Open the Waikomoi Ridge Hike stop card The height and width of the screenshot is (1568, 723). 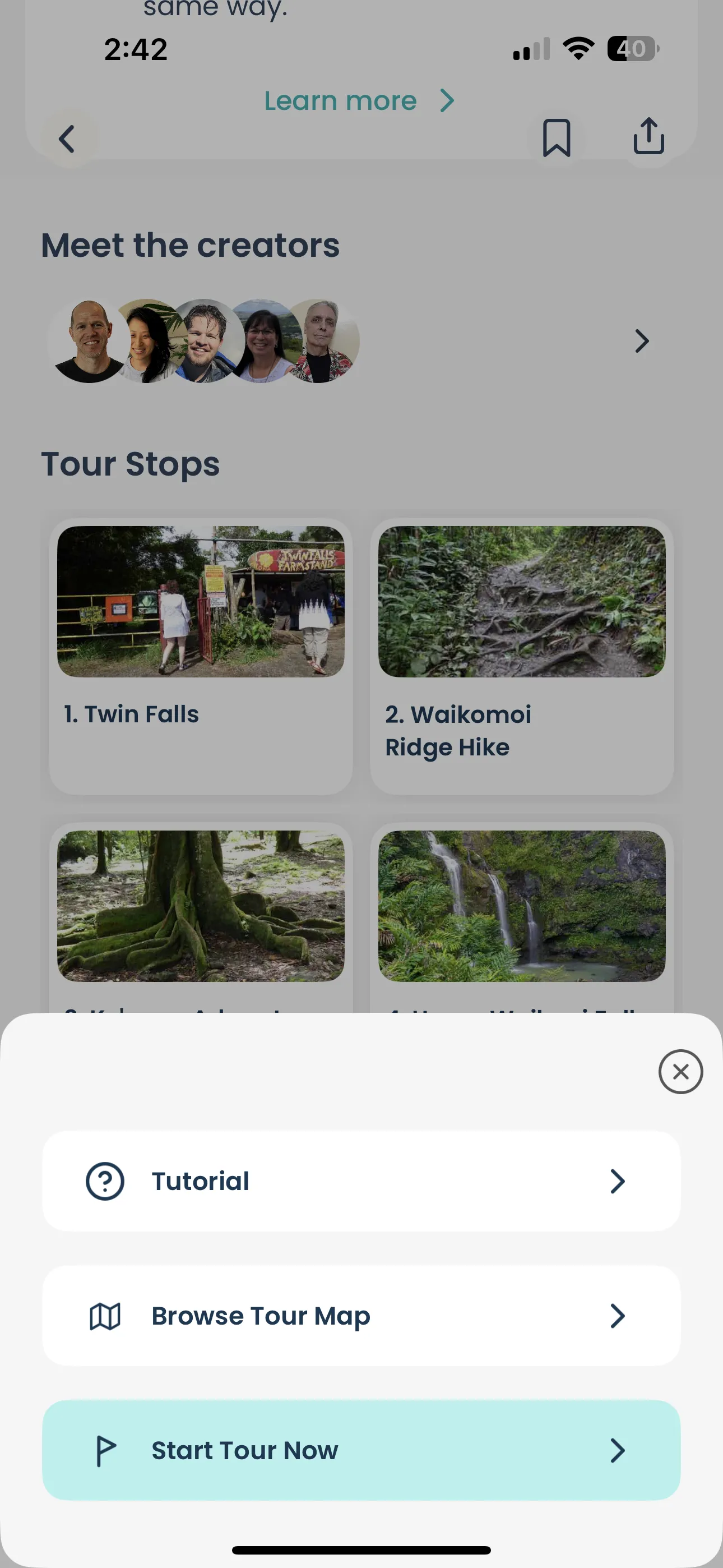[x=522, y=656]
